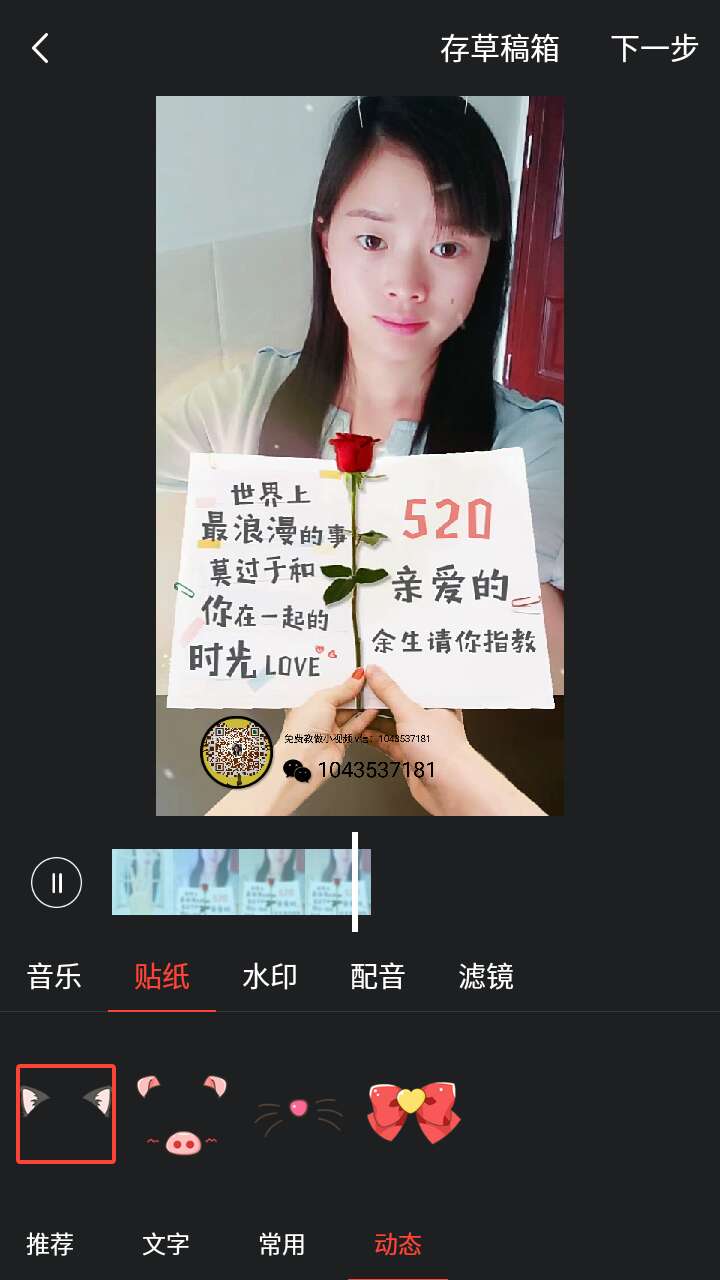This screenshot has height=1280, width=720.
Task: Switch to the 配音 voiceover tab
Action: click(x=378, y=976)
